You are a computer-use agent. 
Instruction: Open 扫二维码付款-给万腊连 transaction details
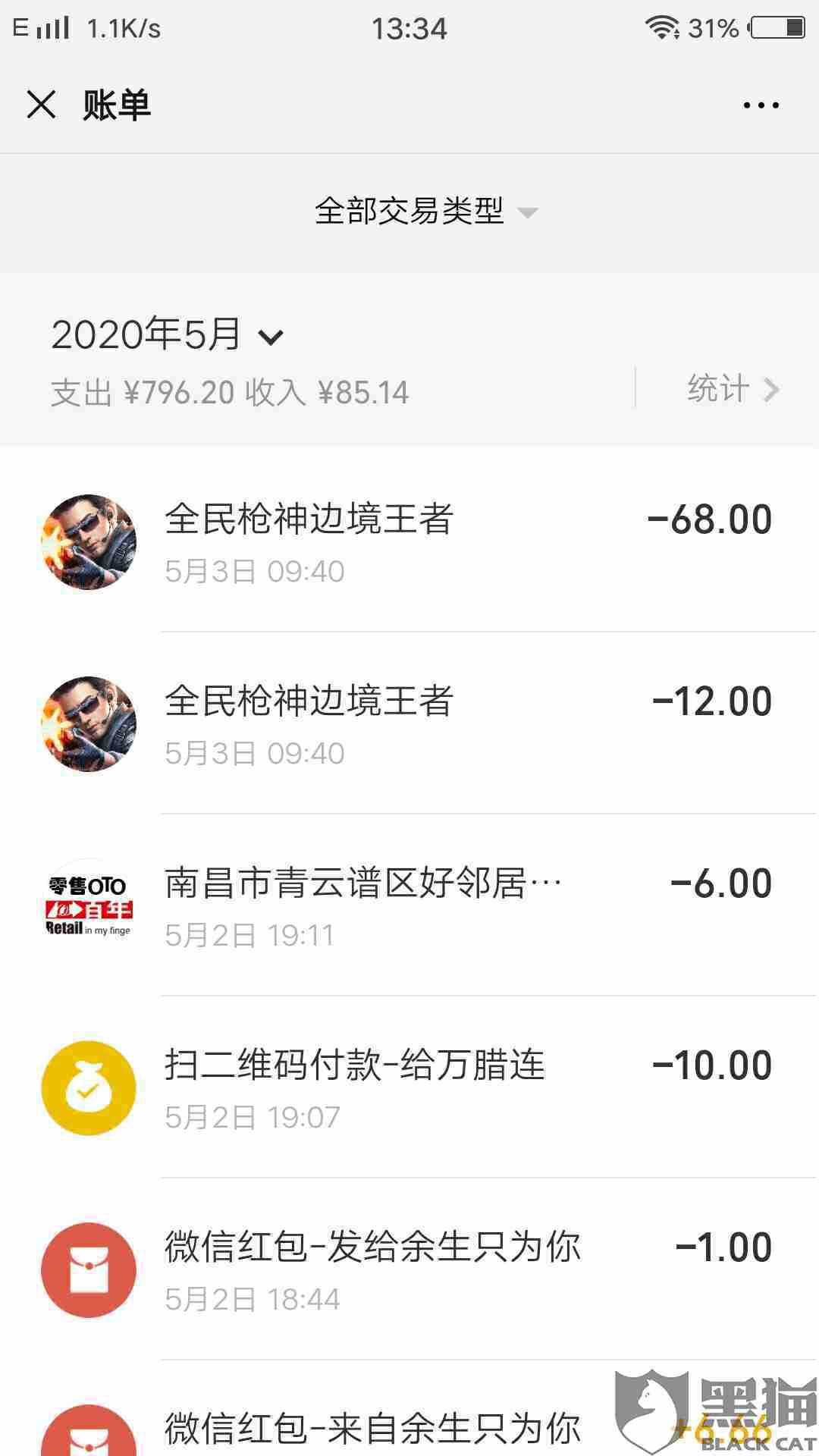pyautogui.click(x=409, y=1087)
